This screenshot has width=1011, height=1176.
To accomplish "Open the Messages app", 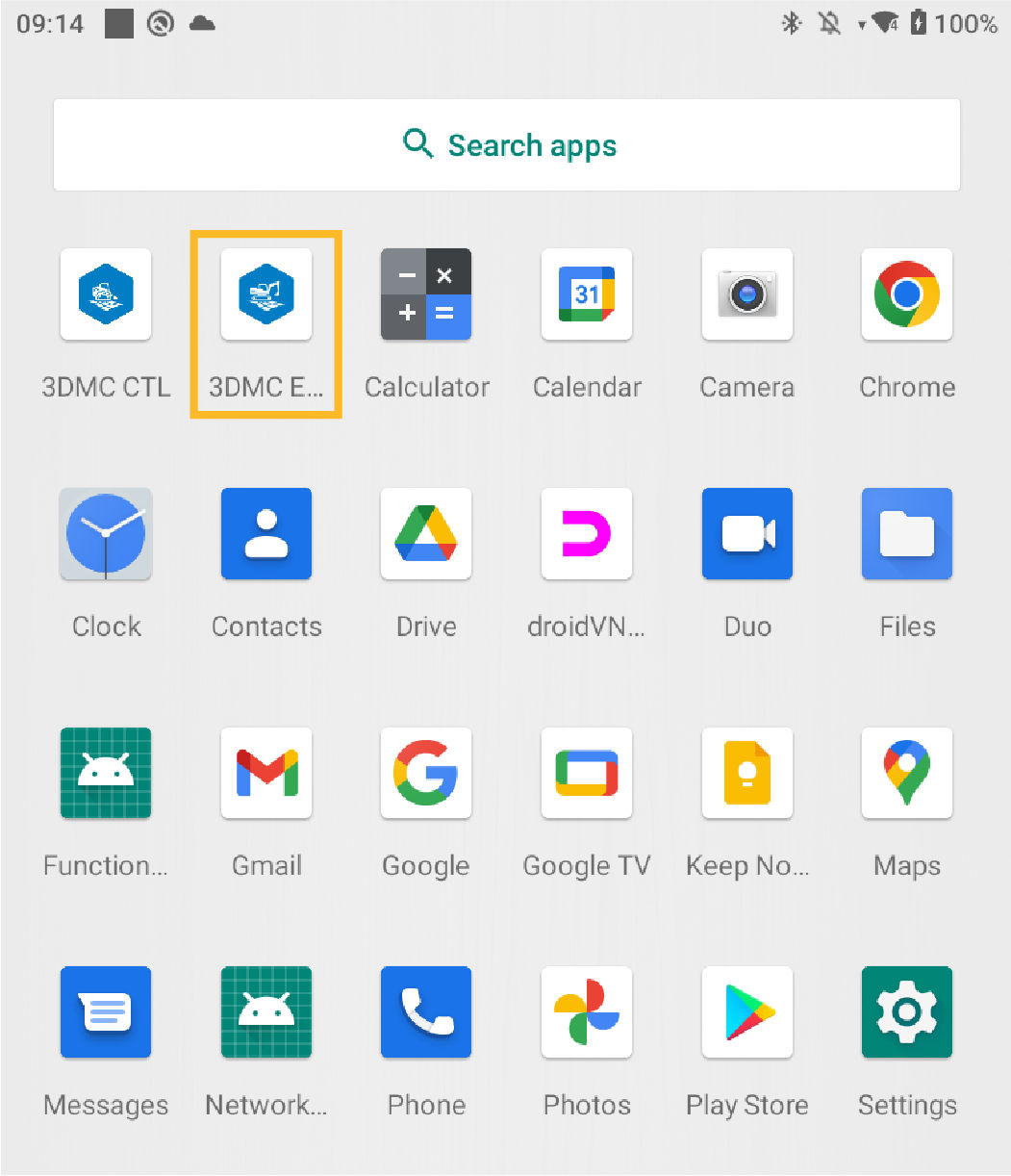I will [106, 1012].
